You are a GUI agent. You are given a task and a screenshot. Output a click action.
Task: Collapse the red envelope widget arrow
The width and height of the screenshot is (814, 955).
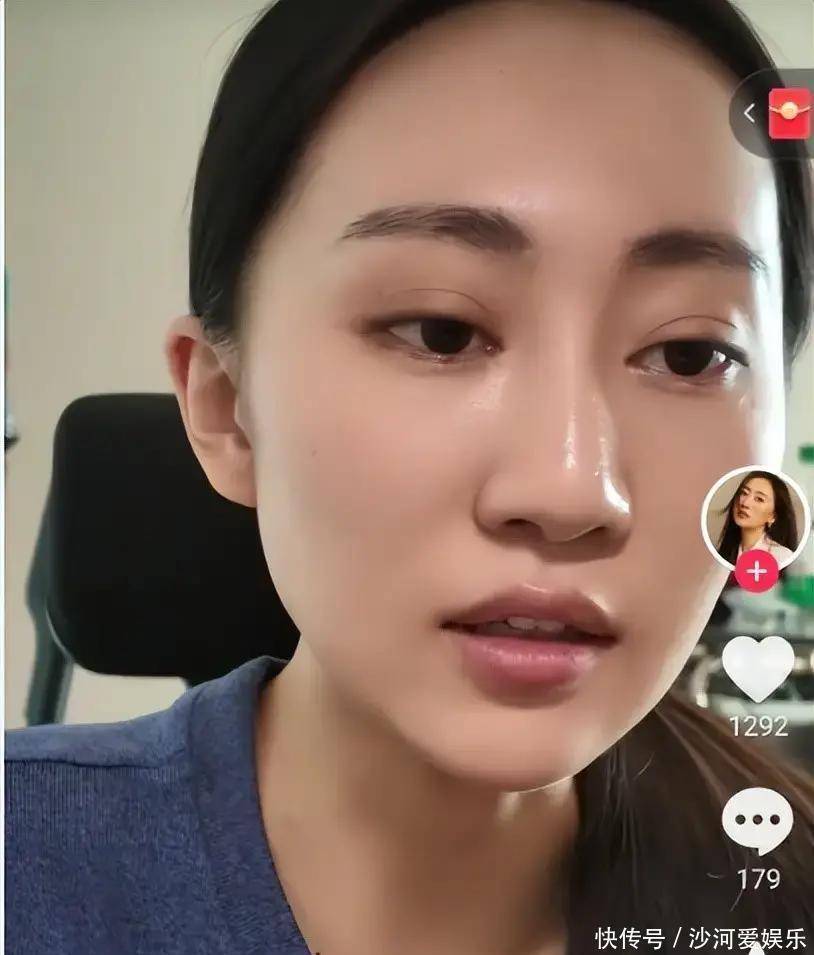(x=750, y=114)
